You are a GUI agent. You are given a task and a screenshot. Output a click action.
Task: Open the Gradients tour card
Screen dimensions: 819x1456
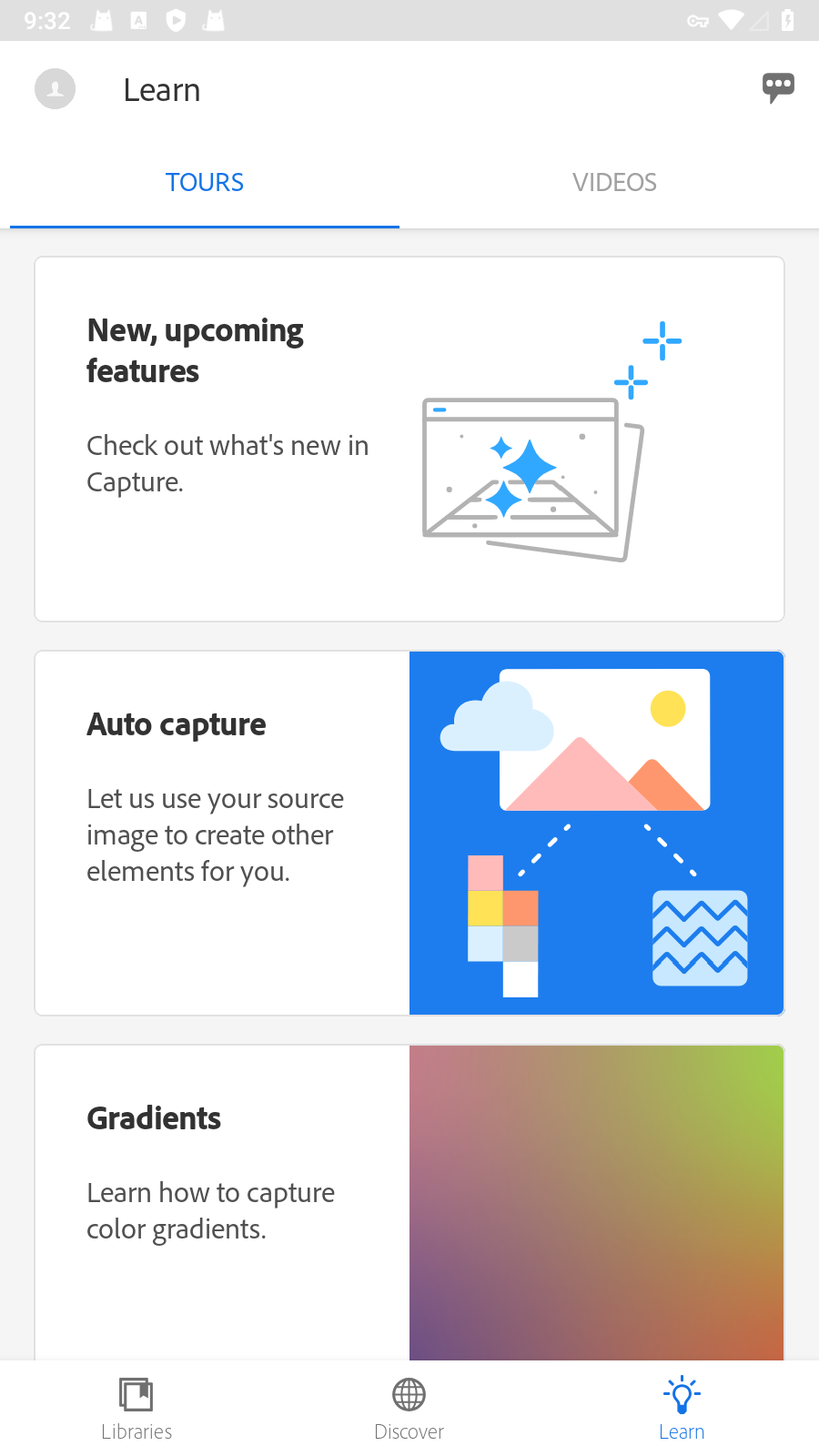click(409, 1201)
